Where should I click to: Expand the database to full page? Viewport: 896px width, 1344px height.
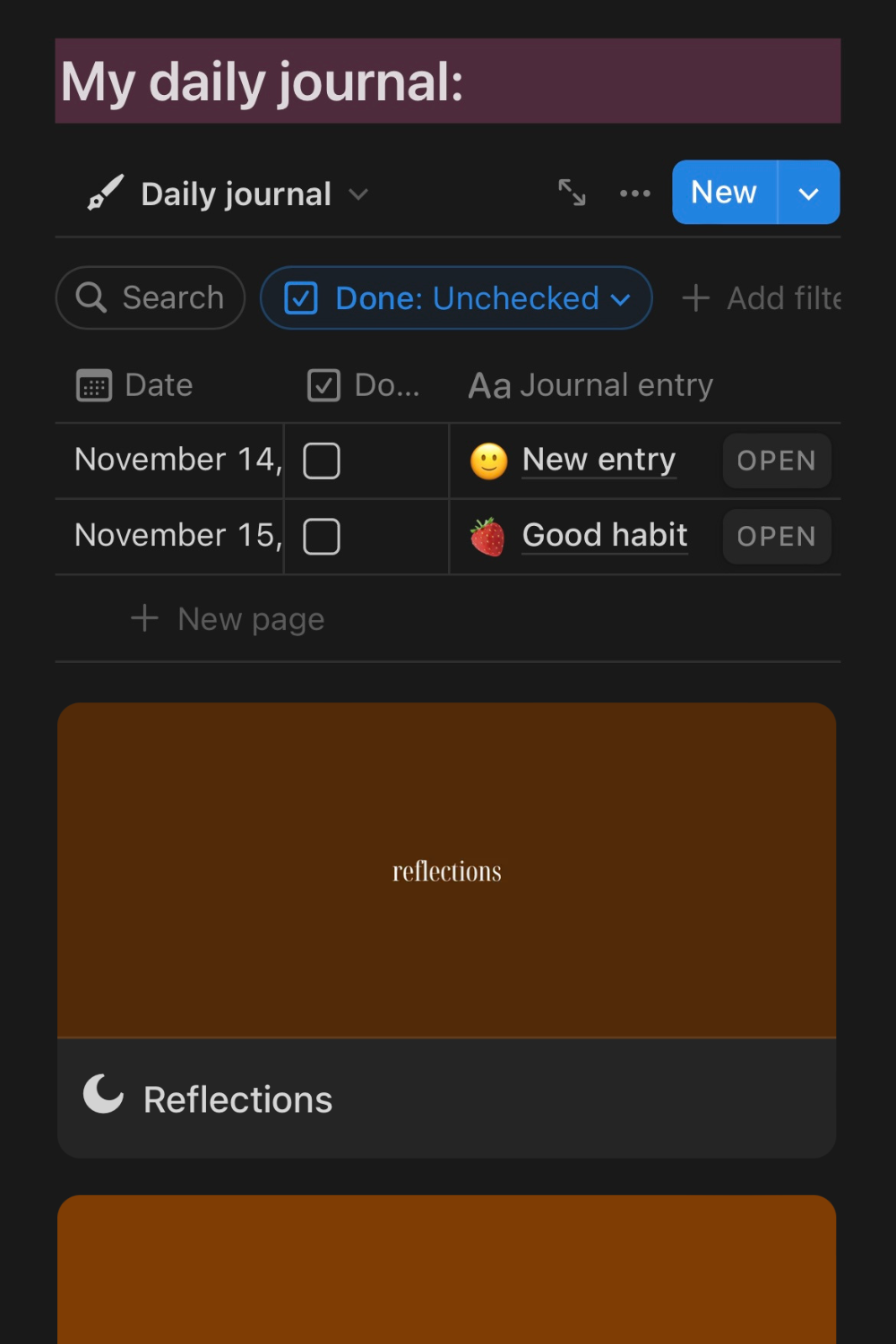pos(572,193)
